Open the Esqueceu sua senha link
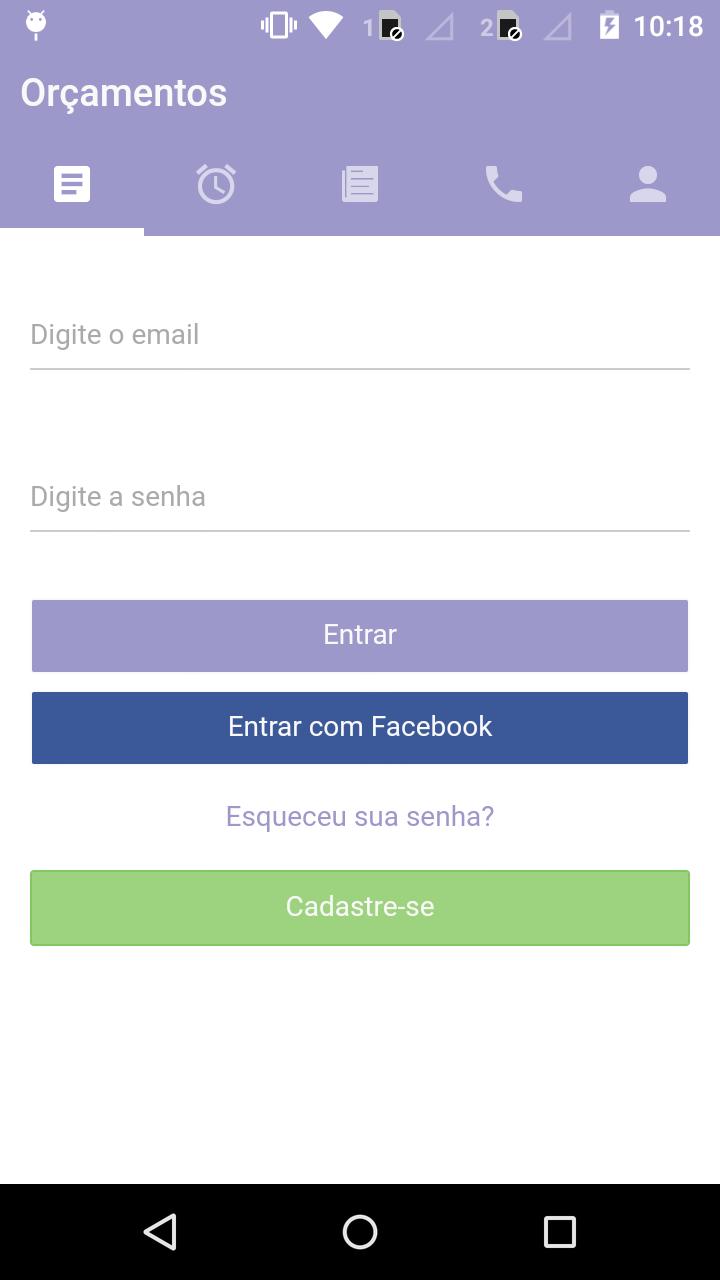The image size is (720, 1280). click(x=360, y=816)
